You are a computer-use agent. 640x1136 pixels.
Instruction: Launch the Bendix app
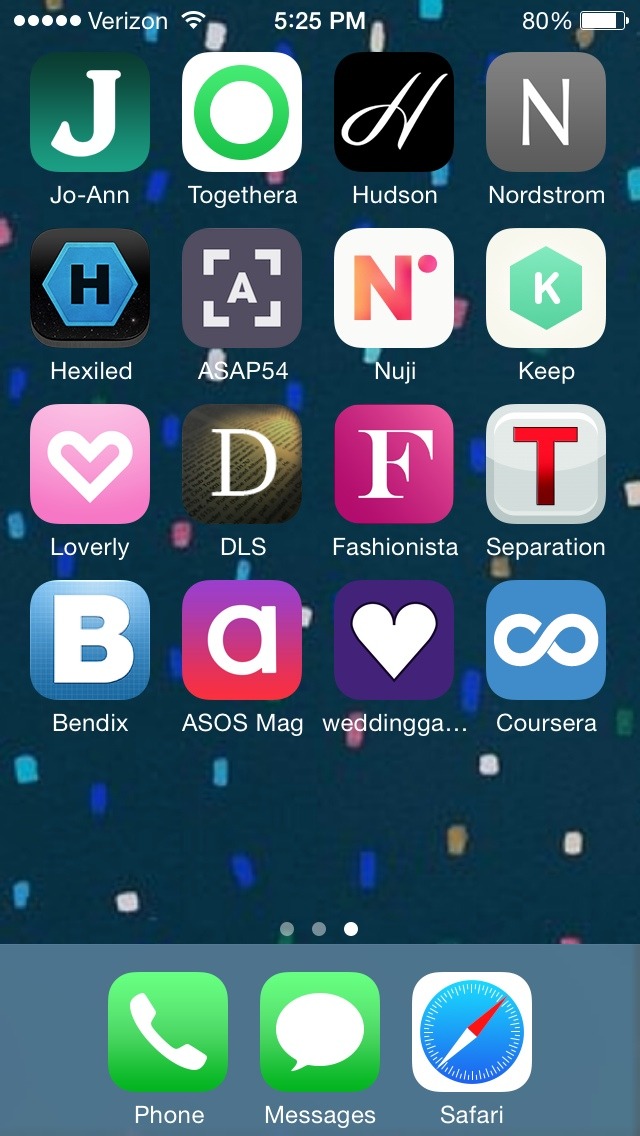click(x=90, y=640)
